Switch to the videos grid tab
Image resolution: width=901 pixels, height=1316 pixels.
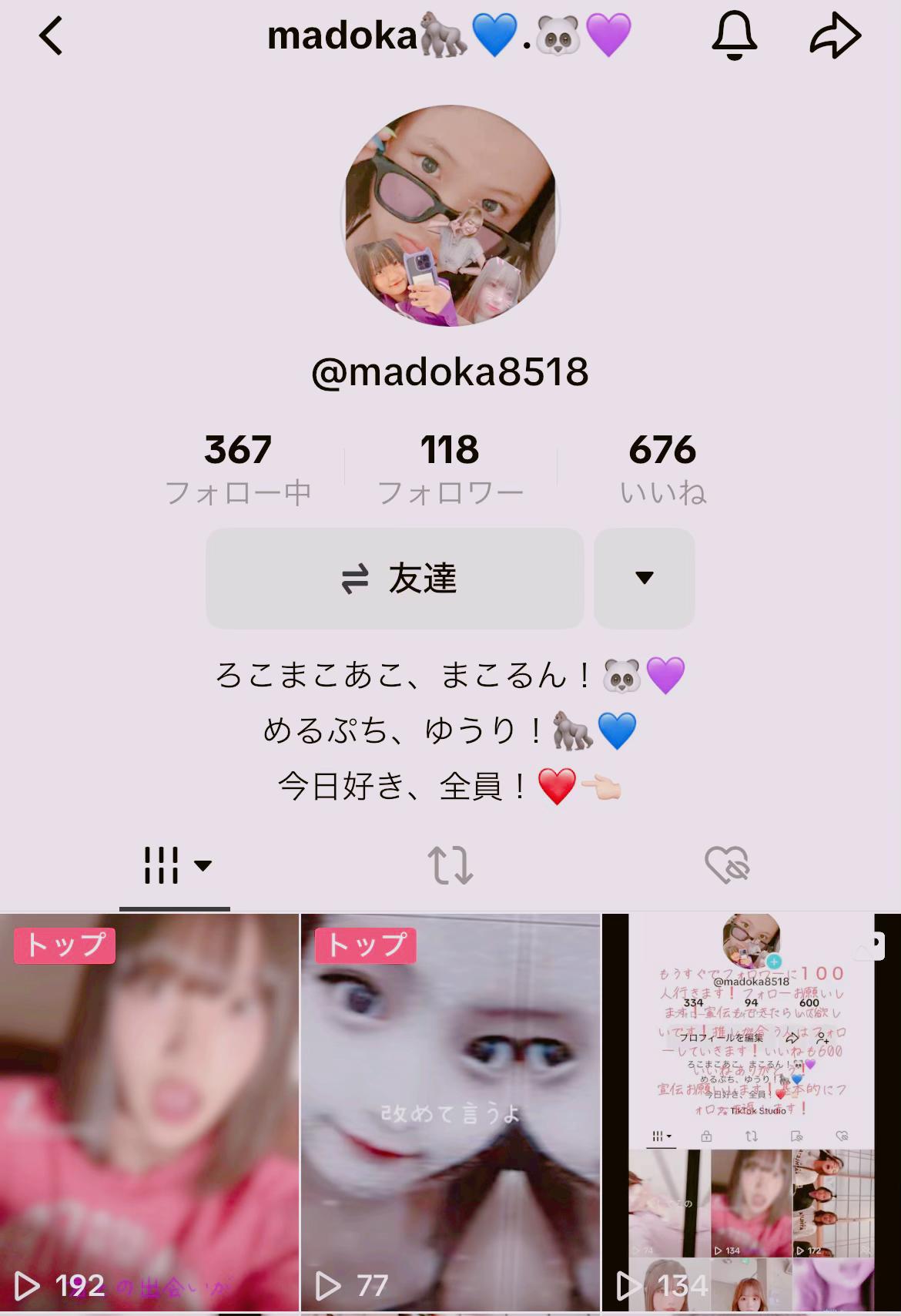(175, 865)
